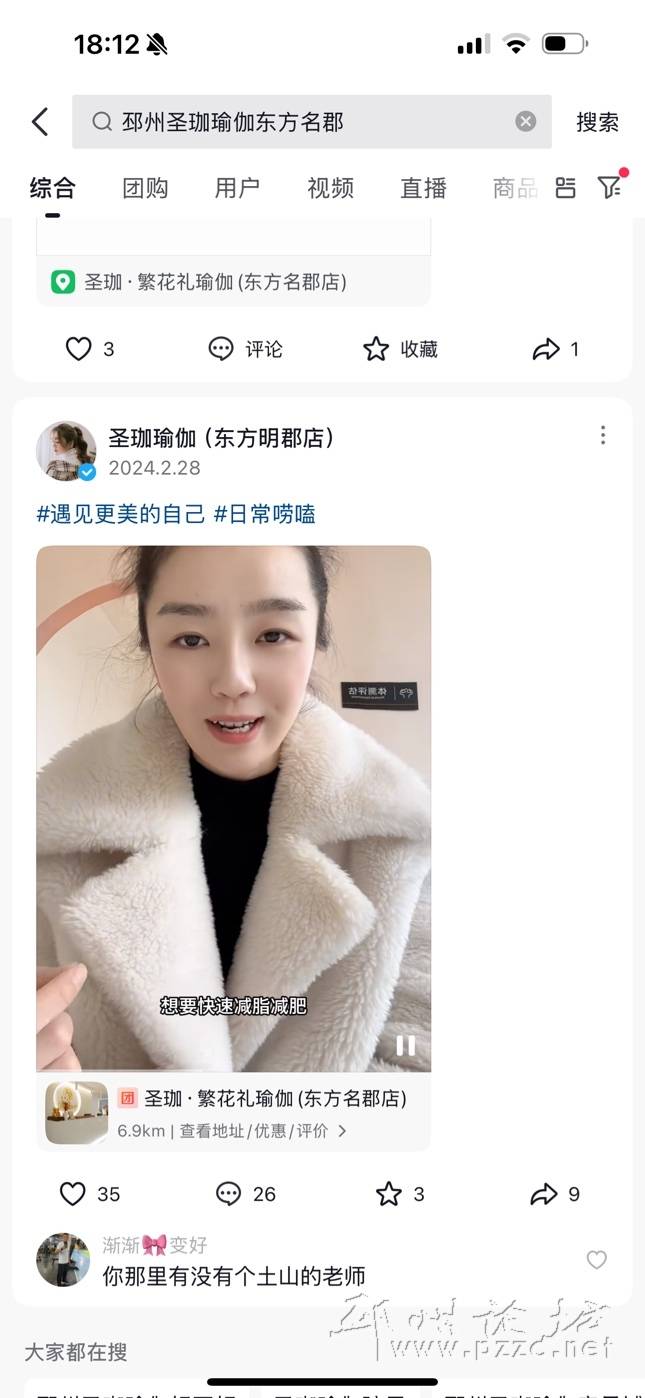
Task: Open hashtag #遇见更美的自己
Action: pyautogui.click(x=120, y=514)
